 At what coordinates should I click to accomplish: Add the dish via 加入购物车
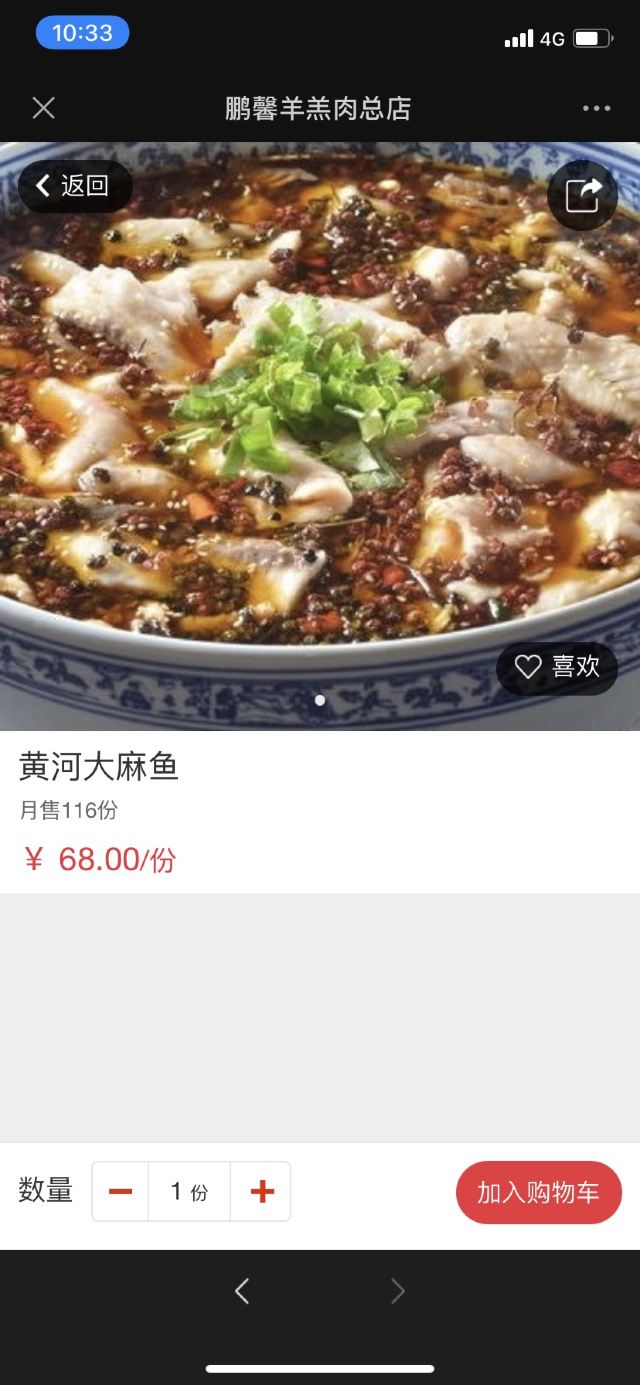coord(538,1192)
